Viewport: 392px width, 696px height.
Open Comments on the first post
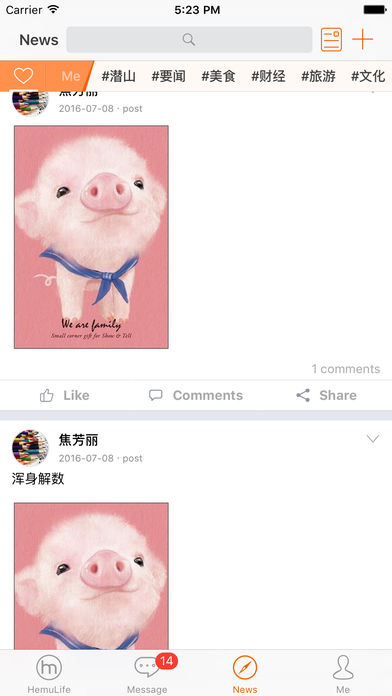pyautogui.click(x=196, y=395)
